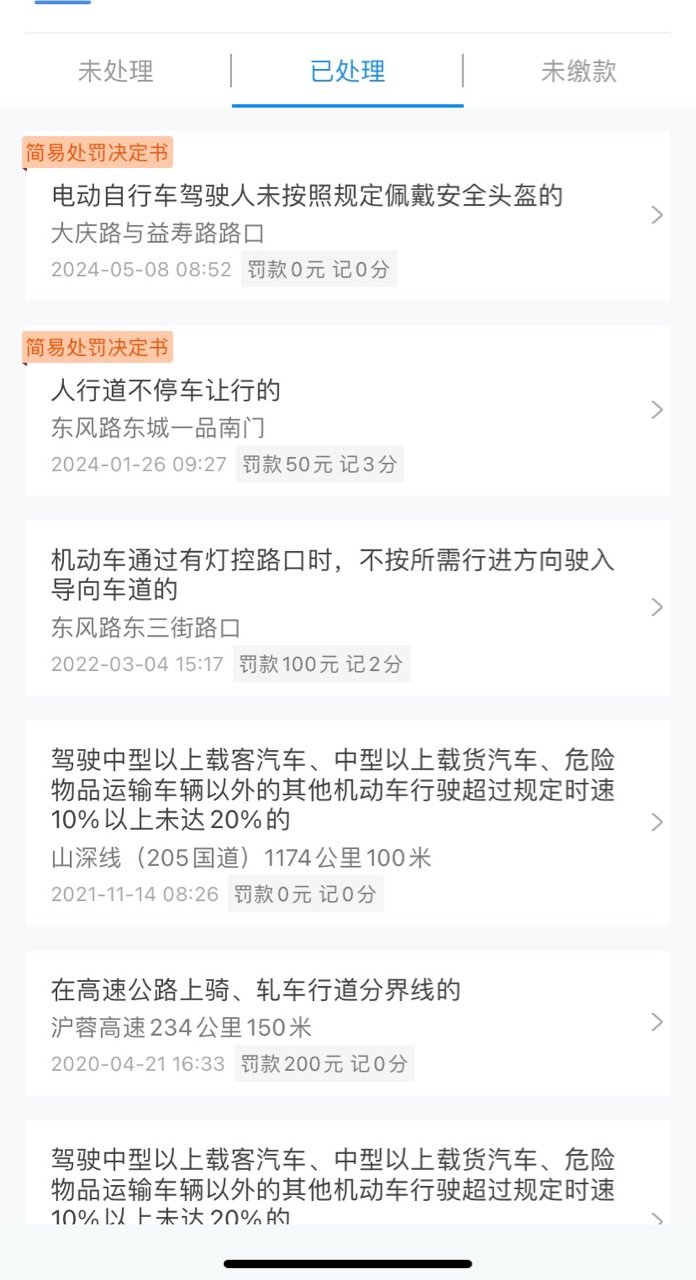The height and width of the screenshot is (1280, 696).
Task: Open the 沪蓉高速 lane-line violation record
Action: tap(347, 1022)
